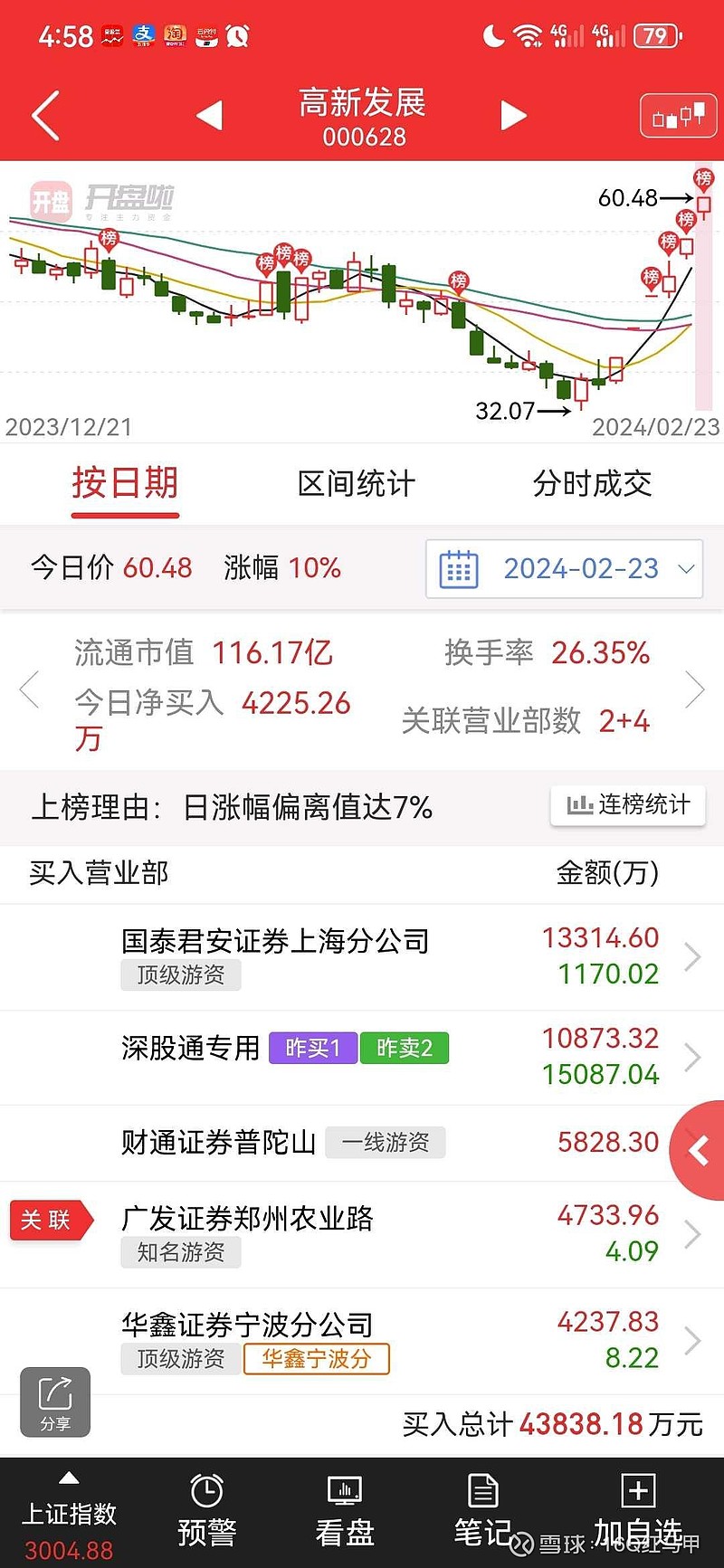The width and height of the screenshot is (724, 1568).
Task: Tap the 分享 share button
Action: pos(55,1402)
